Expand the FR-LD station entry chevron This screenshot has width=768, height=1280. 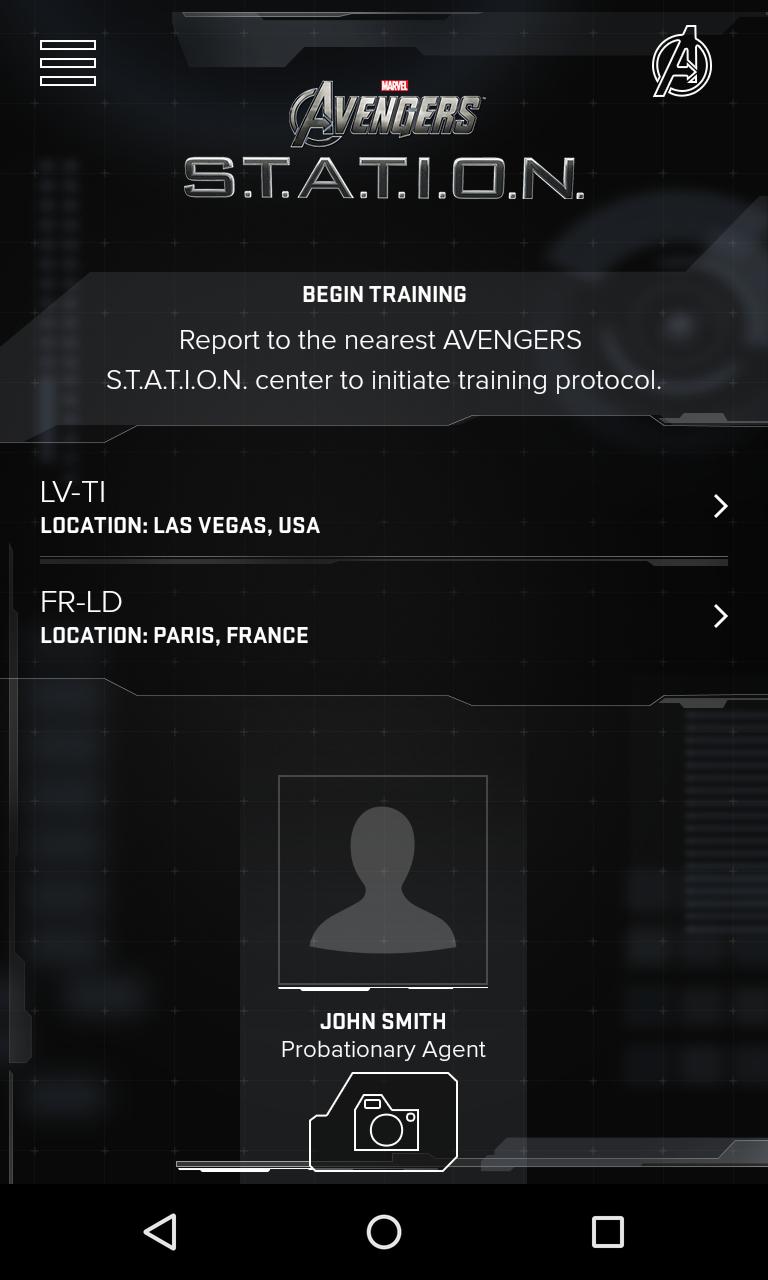point(720,617)
